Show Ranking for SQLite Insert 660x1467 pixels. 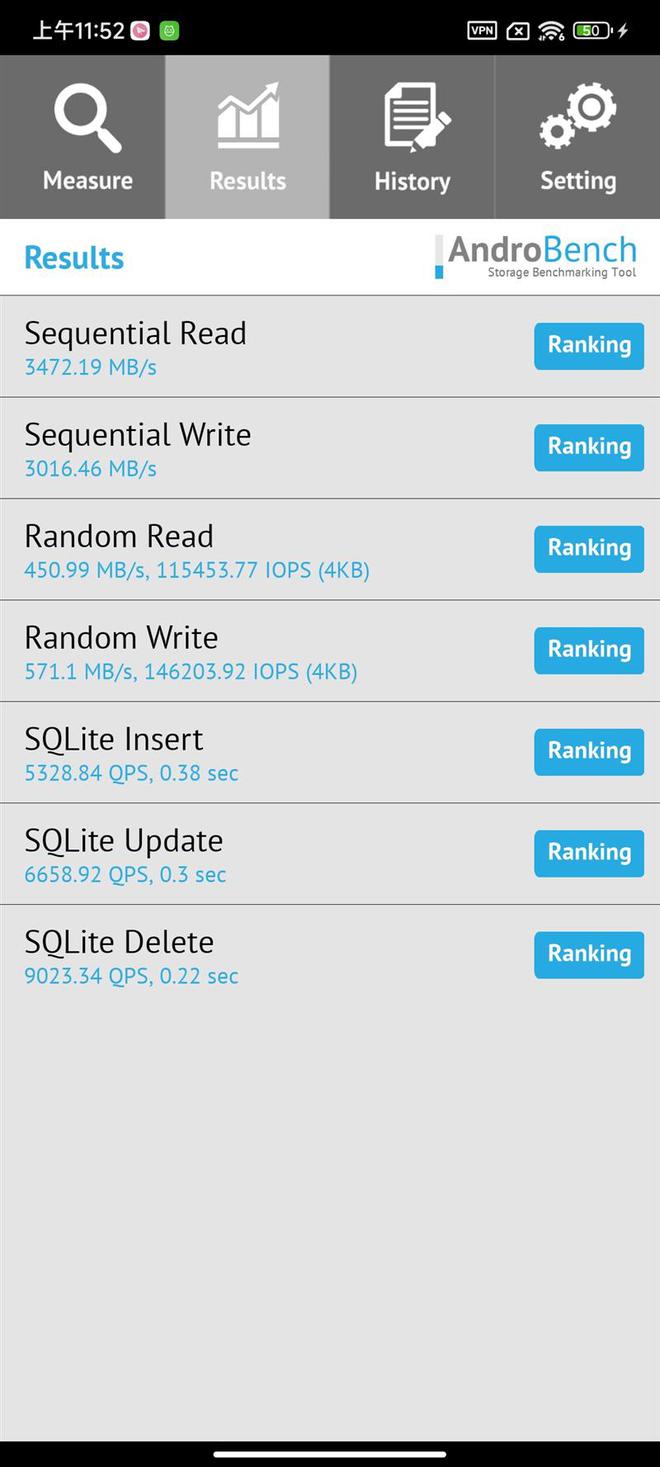588,752
